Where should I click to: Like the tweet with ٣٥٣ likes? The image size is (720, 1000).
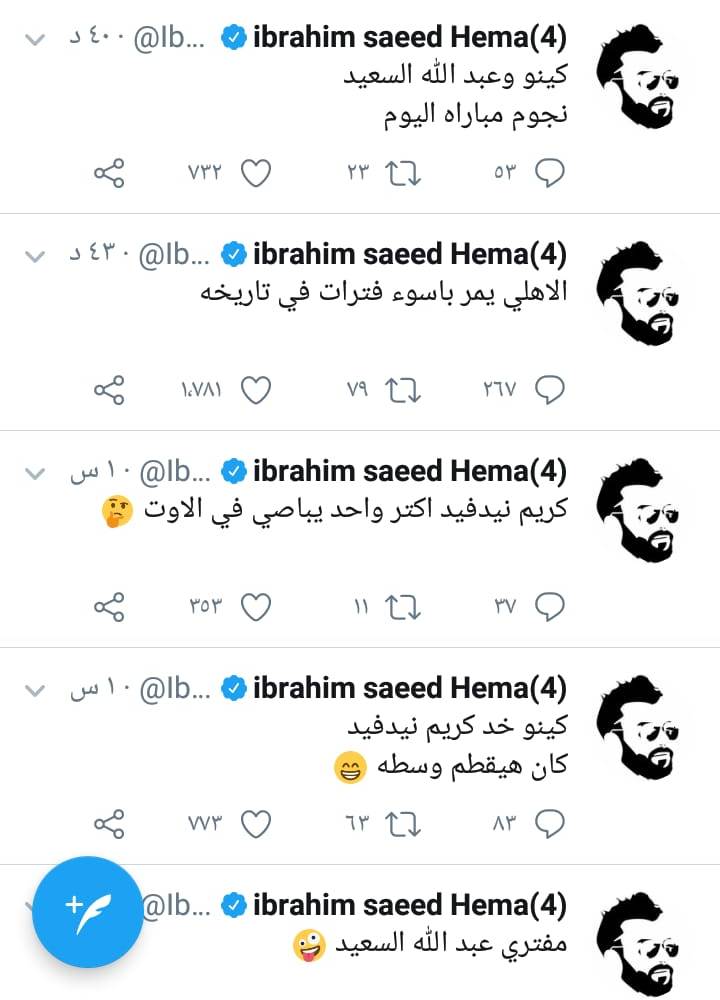[x=257, y=607]
